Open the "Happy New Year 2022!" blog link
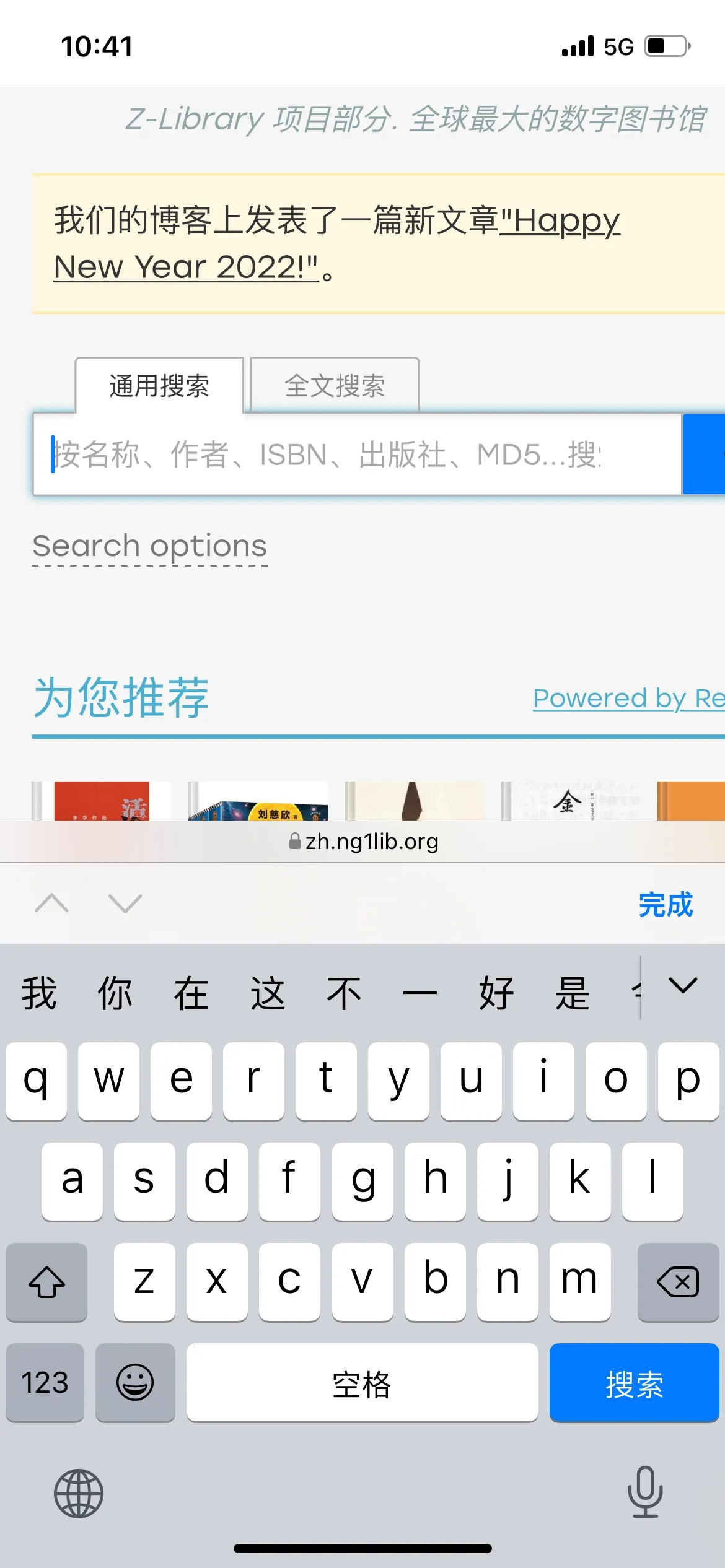The height and width of the screenshot is (1568, 725). point(186,268)
